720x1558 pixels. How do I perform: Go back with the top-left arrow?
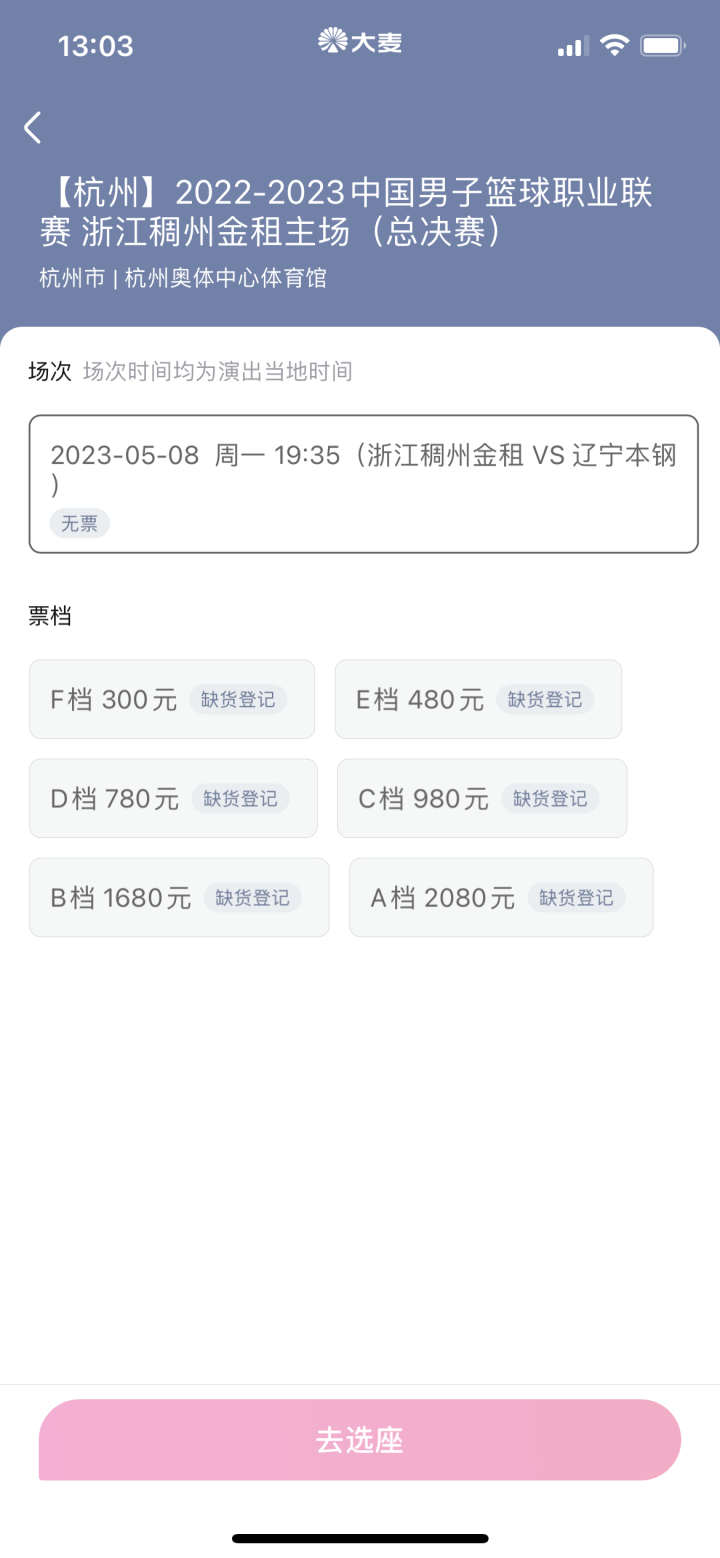point(33,127)
